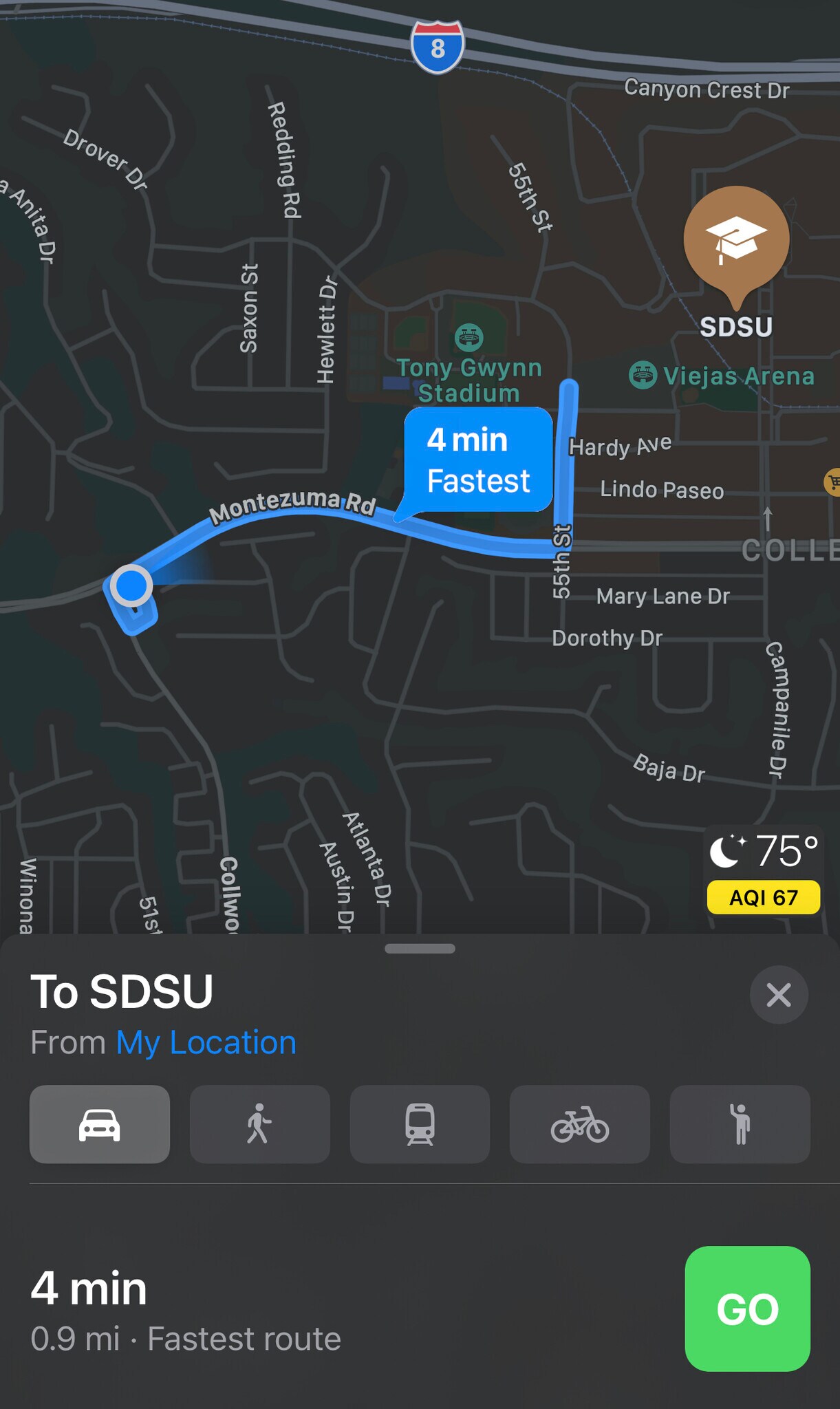840x1409 pixels.
Task: Select the current location blue dot
Action: (131, 585)
